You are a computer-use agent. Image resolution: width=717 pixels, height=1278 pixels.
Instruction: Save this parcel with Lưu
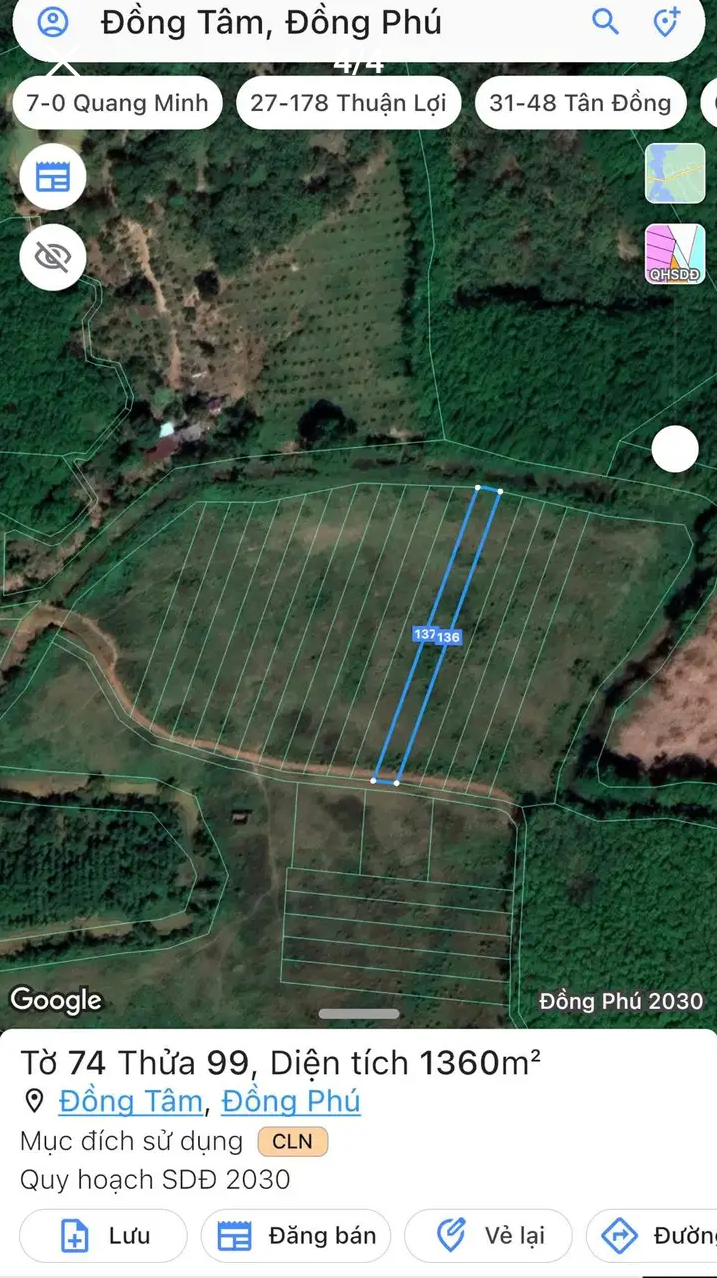coord(103,1236)
